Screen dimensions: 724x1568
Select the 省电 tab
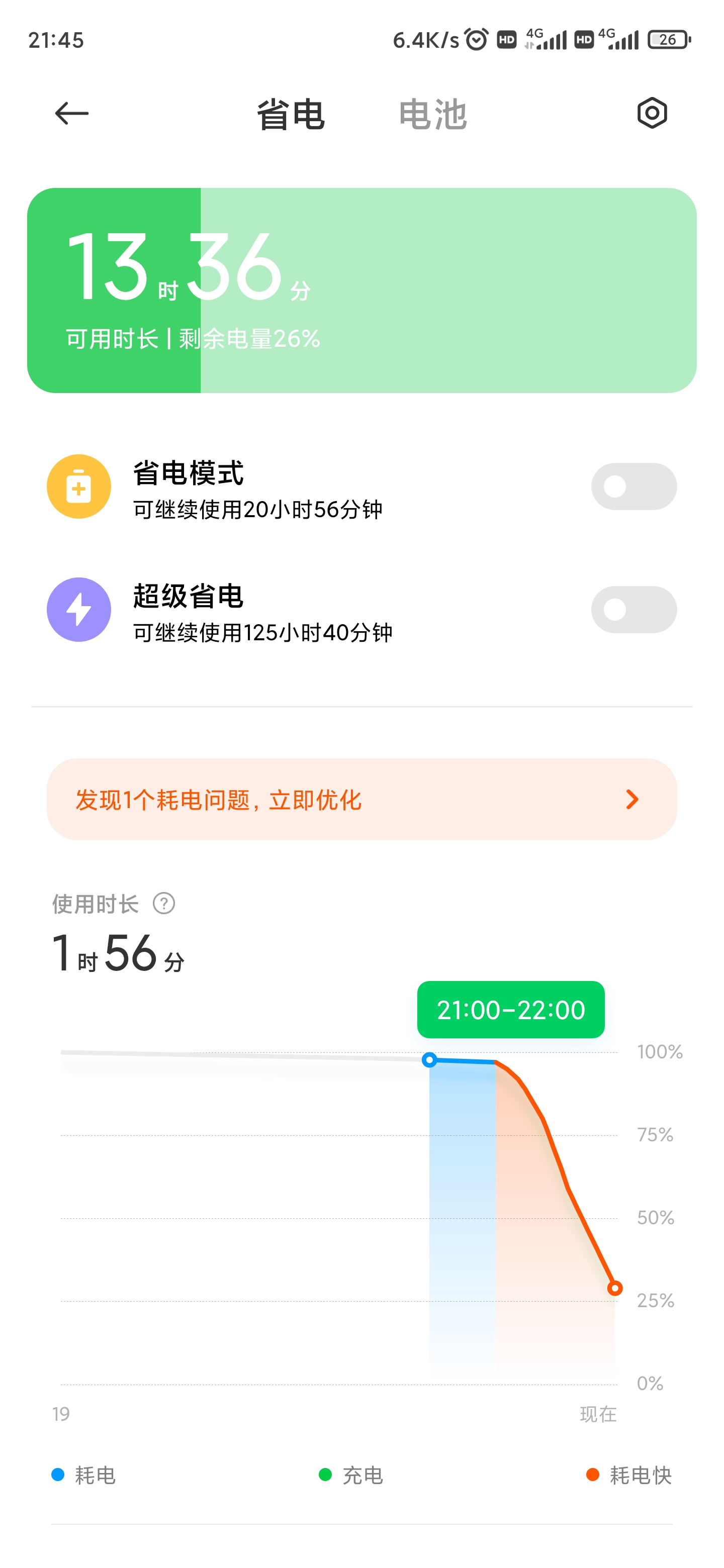[x=291, y=115]
